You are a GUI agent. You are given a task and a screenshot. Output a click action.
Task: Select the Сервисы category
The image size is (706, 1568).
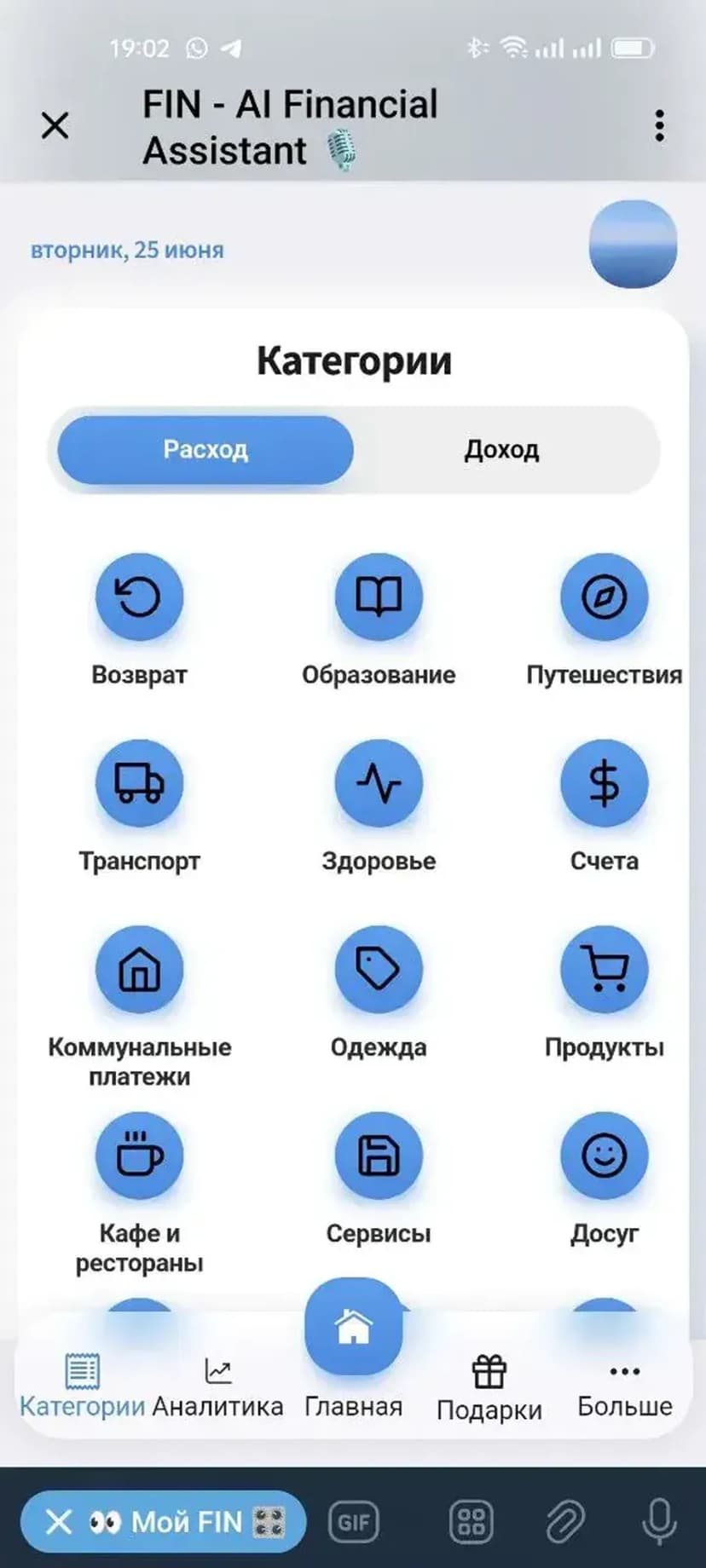(379, 1156)
